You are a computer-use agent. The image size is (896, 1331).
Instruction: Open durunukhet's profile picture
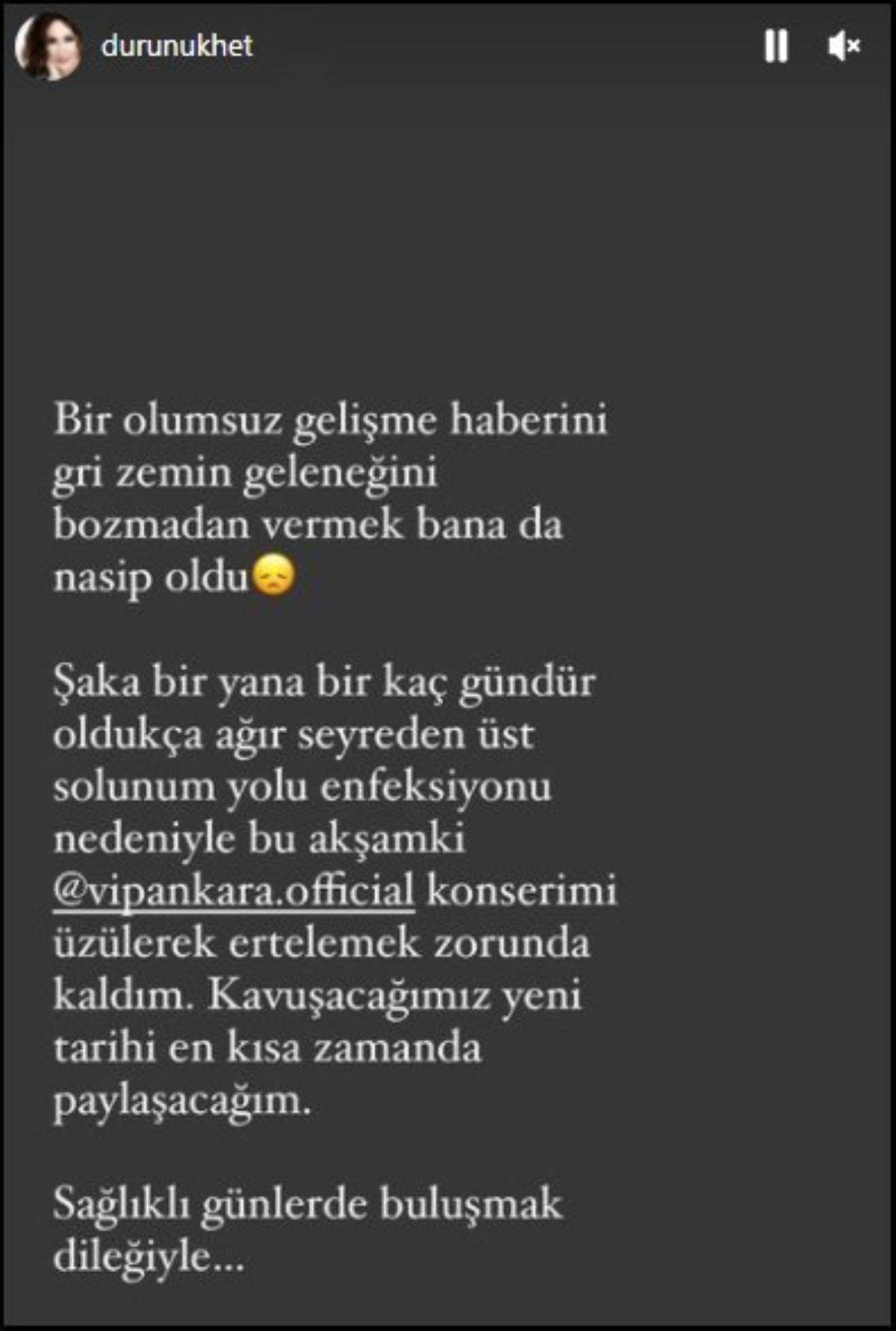tap(49, 46)
